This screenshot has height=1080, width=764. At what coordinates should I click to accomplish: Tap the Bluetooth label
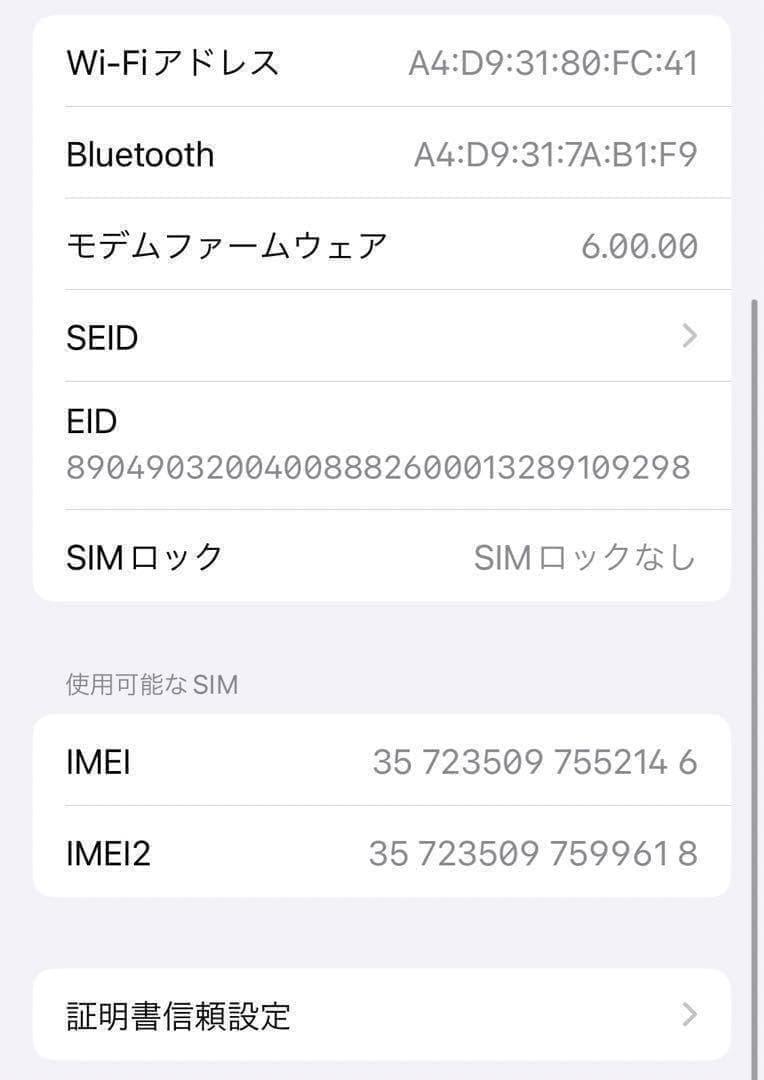click(x=140, y=154)
